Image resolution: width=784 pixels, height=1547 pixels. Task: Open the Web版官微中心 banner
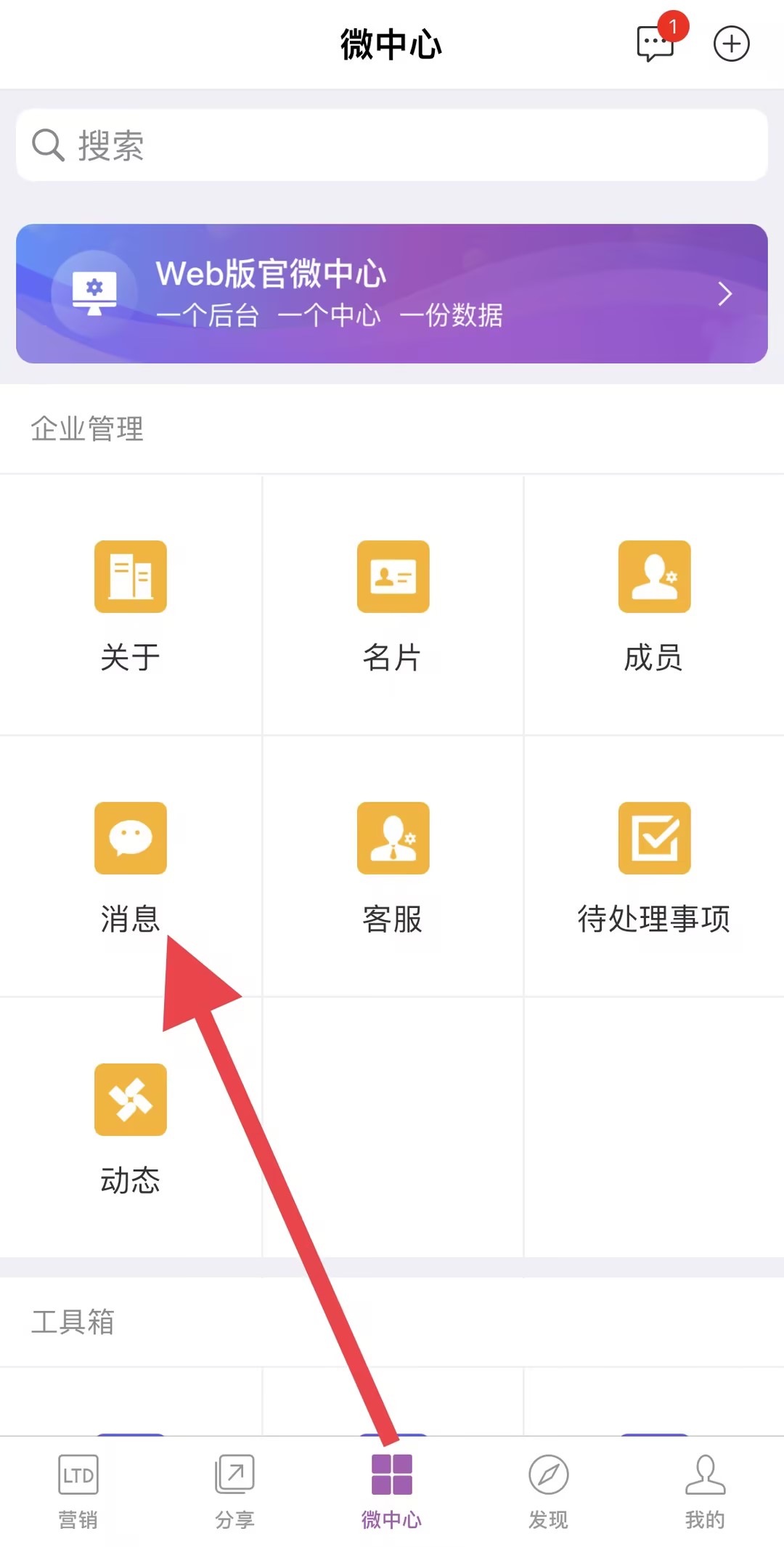coord(392,293)
